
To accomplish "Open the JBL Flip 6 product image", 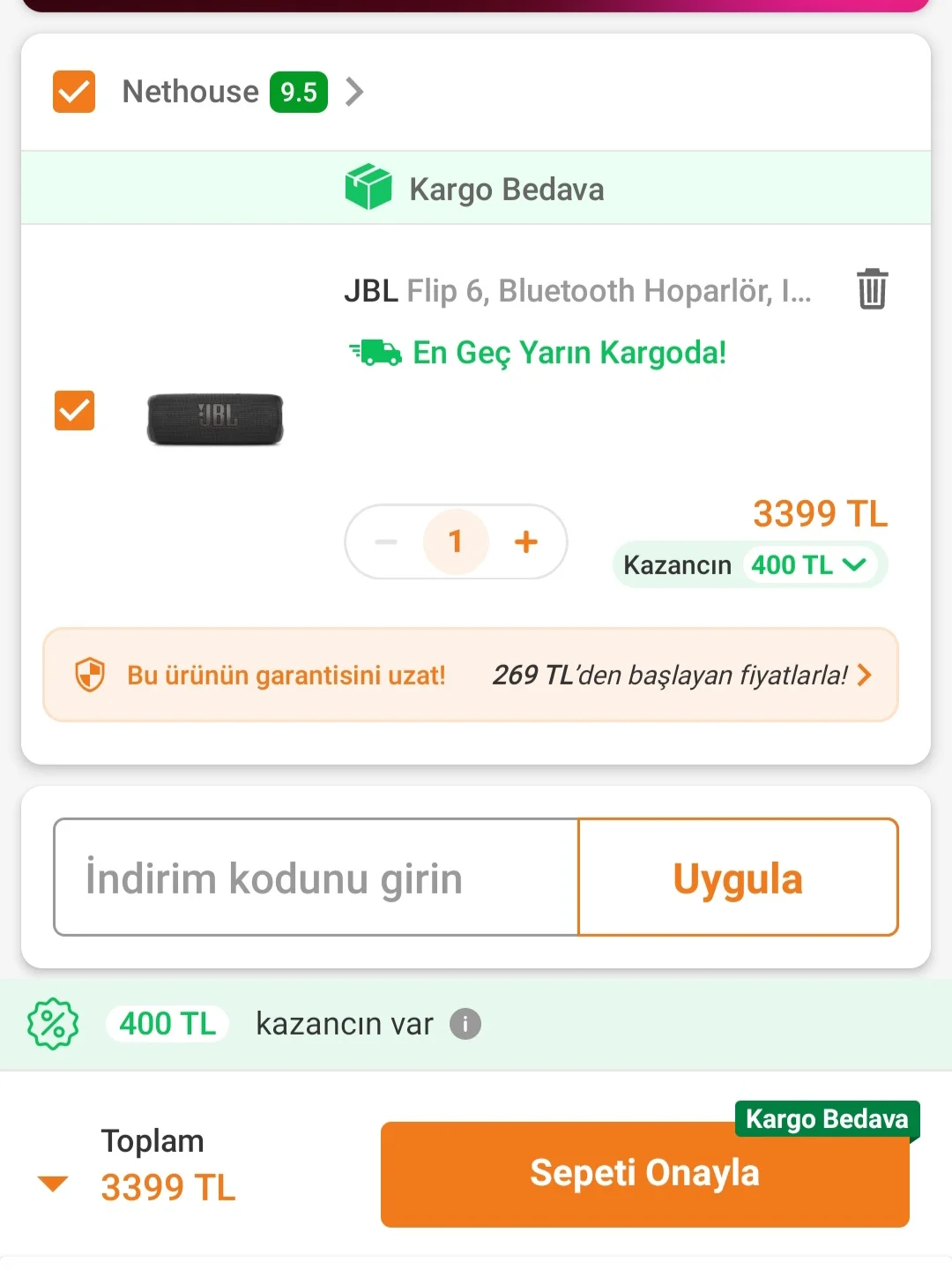I will [215, 419].
